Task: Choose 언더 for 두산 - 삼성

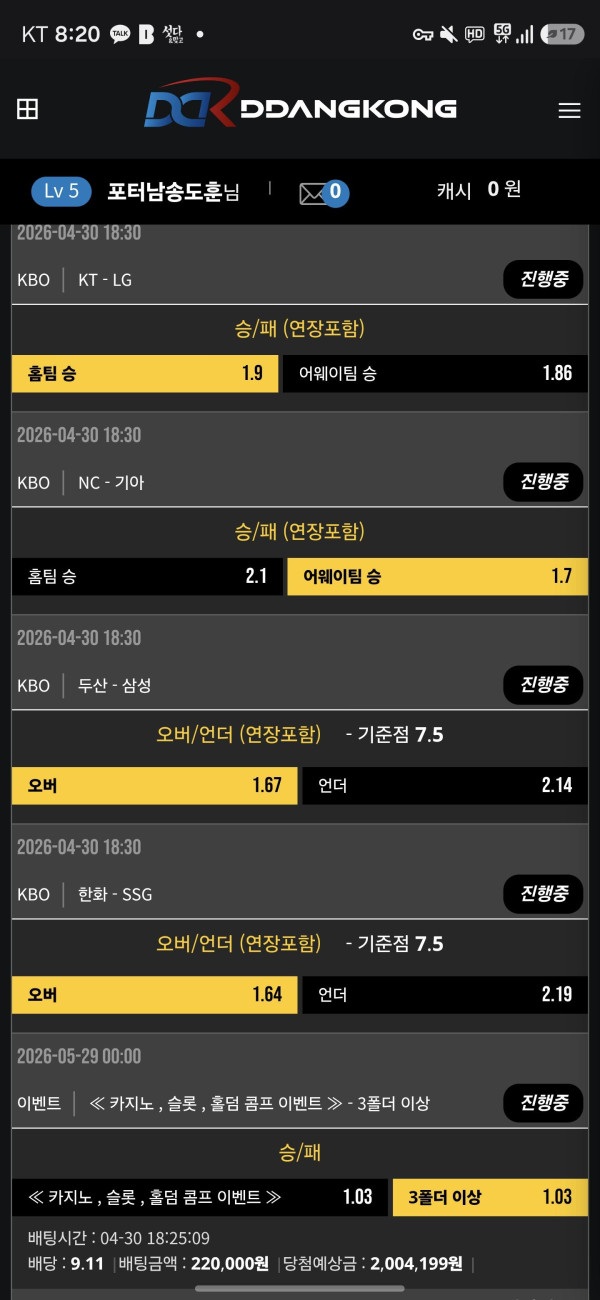Action: tap(445, 785)
